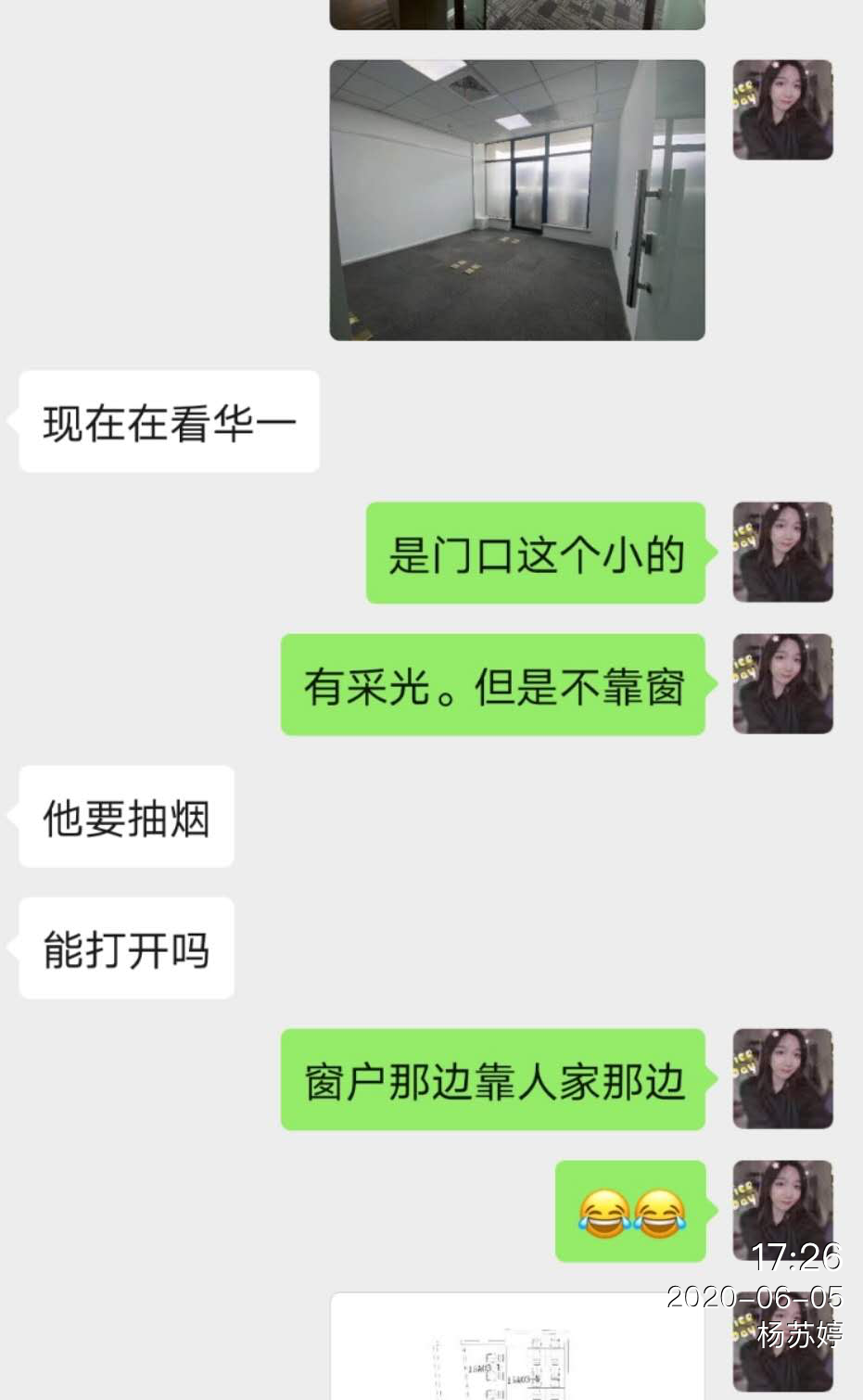
Task: Open sender profile next to 是门口这个小的
Action: 782,553
